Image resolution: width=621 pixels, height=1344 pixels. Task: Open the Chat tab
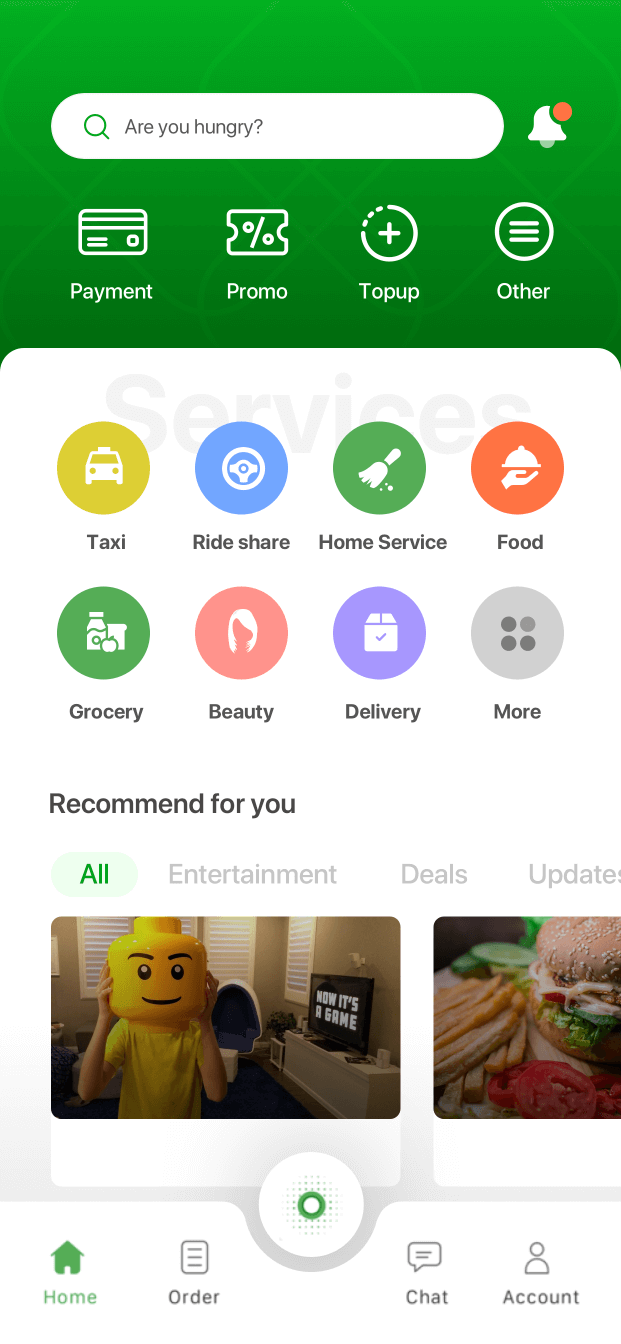coord(426,1271)
